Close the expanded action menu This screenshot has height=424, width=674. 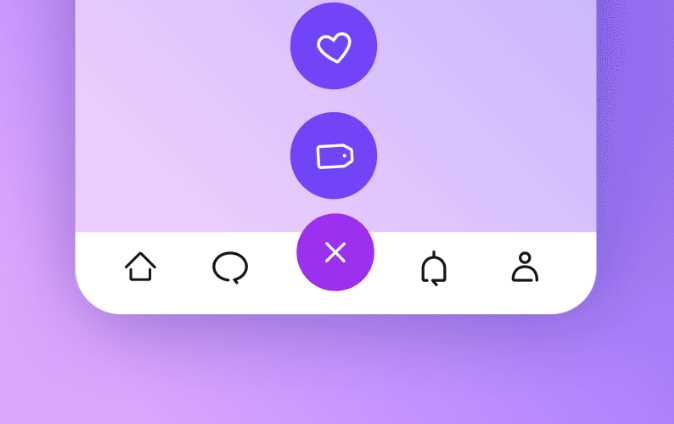pyautogui.click(x=335, y=252)
